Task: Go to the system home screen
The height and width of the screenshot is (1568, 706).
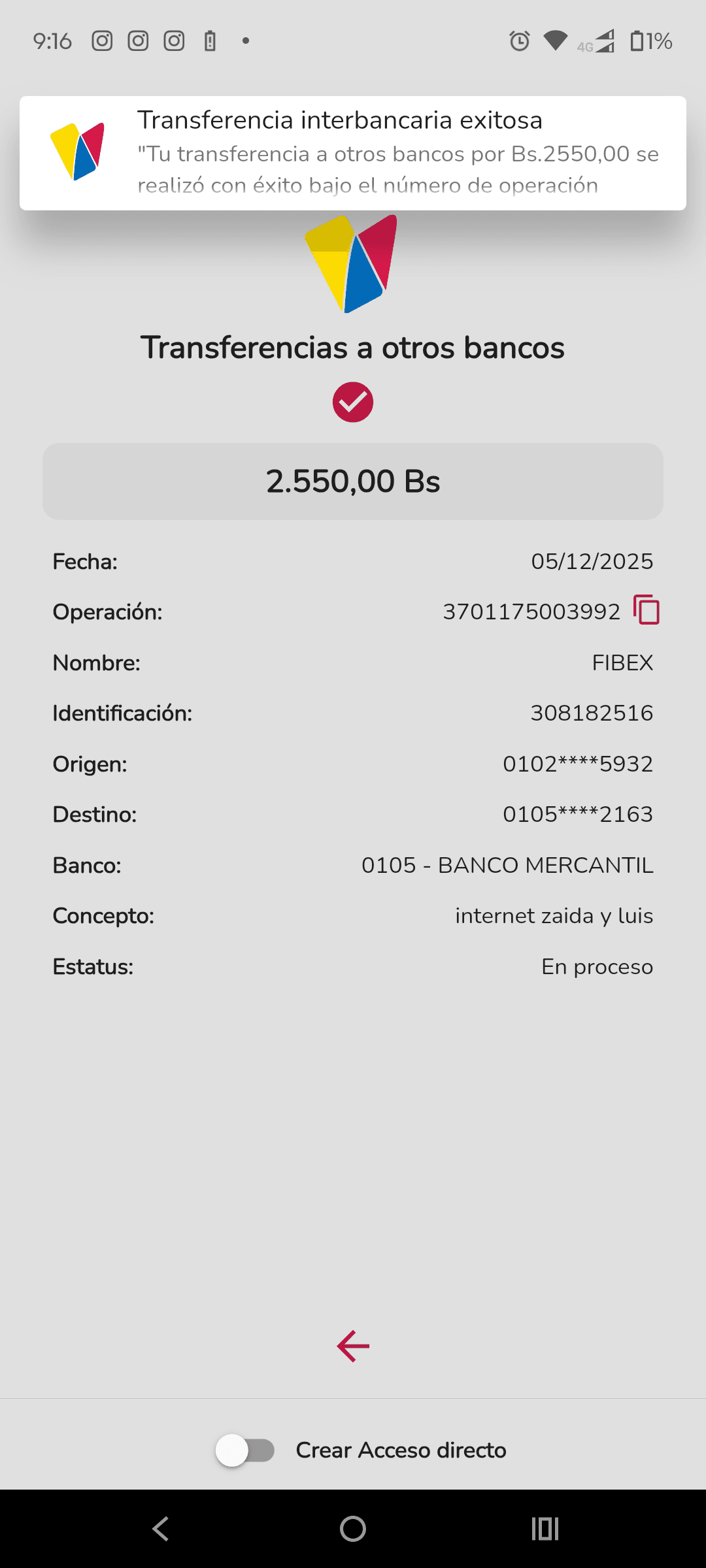Action: pyautogui.click(x=353, y=1529)
